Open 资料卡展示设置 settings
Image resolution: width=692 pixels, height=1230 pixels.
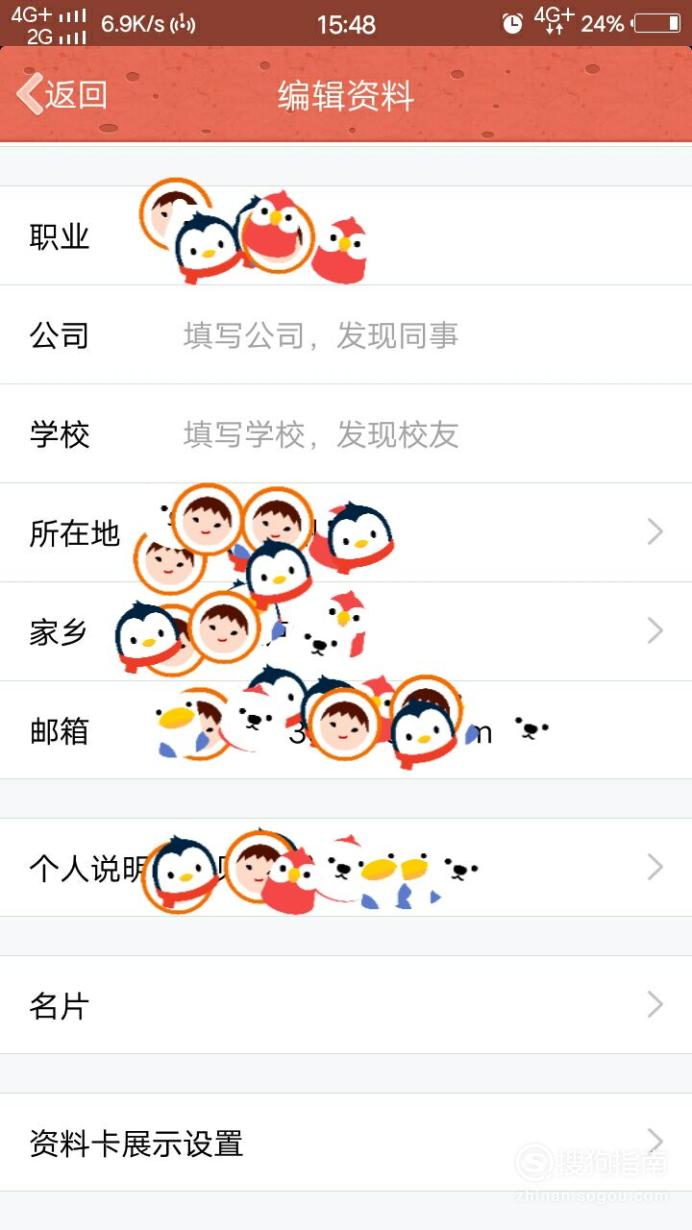point(346,1142)
